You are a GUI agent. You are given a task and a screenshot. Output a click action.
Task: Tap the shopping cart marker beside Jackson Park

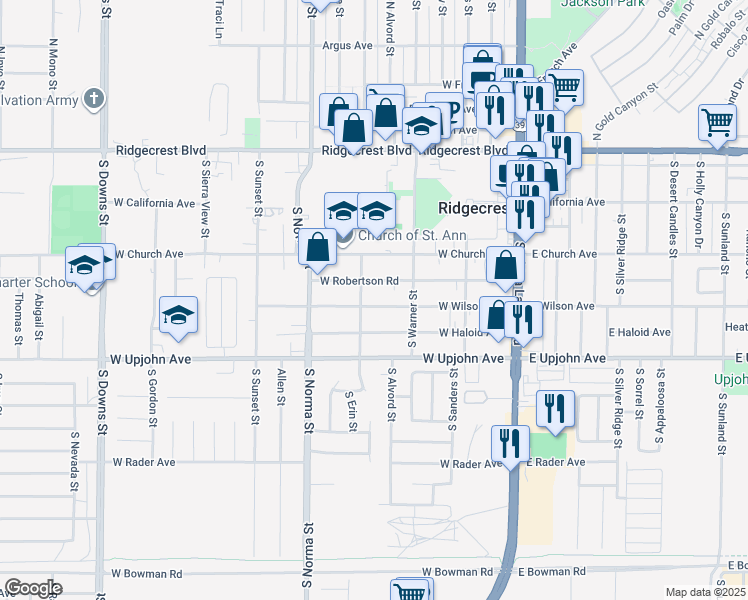[x=565, y=88]
